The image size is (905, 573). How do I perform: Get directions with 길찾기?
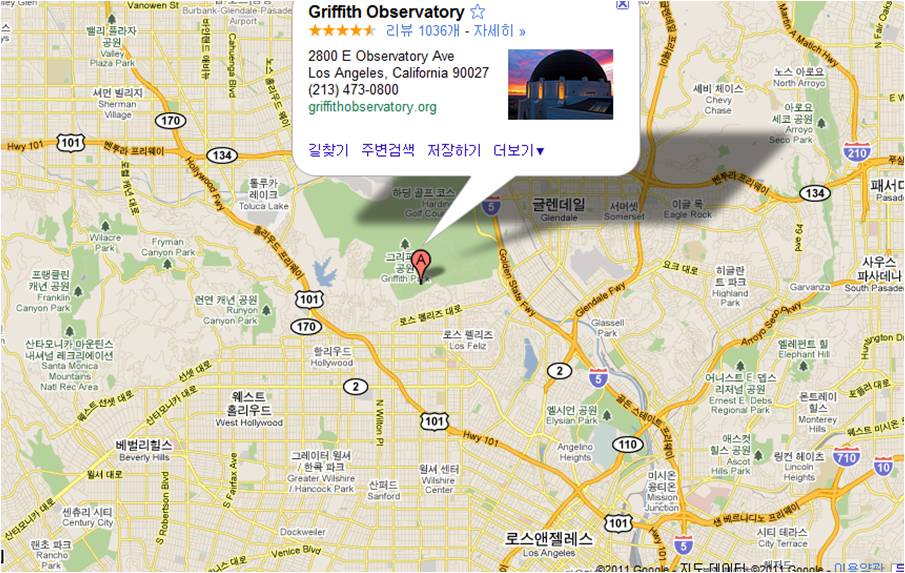(328, 151)
